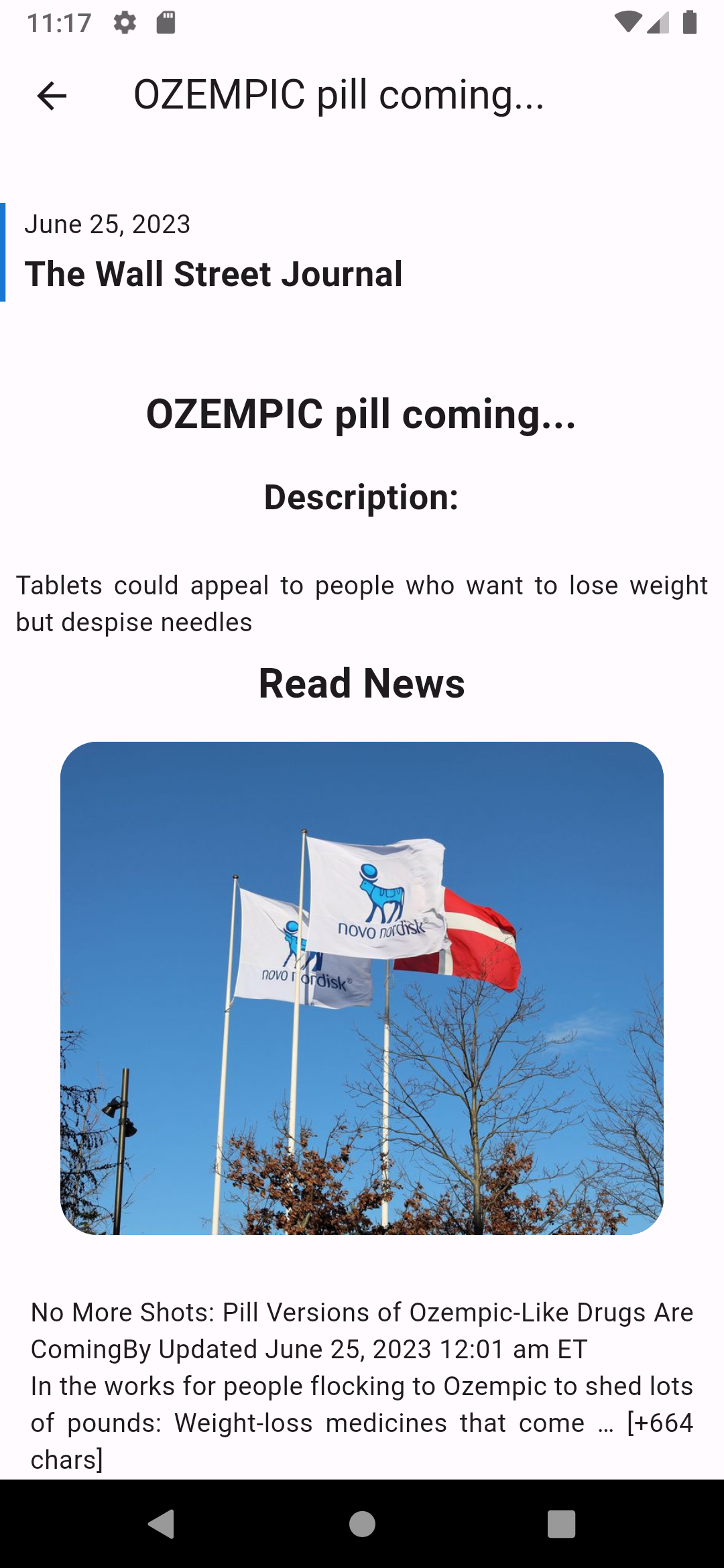Open the Read News link

point(361,683)
